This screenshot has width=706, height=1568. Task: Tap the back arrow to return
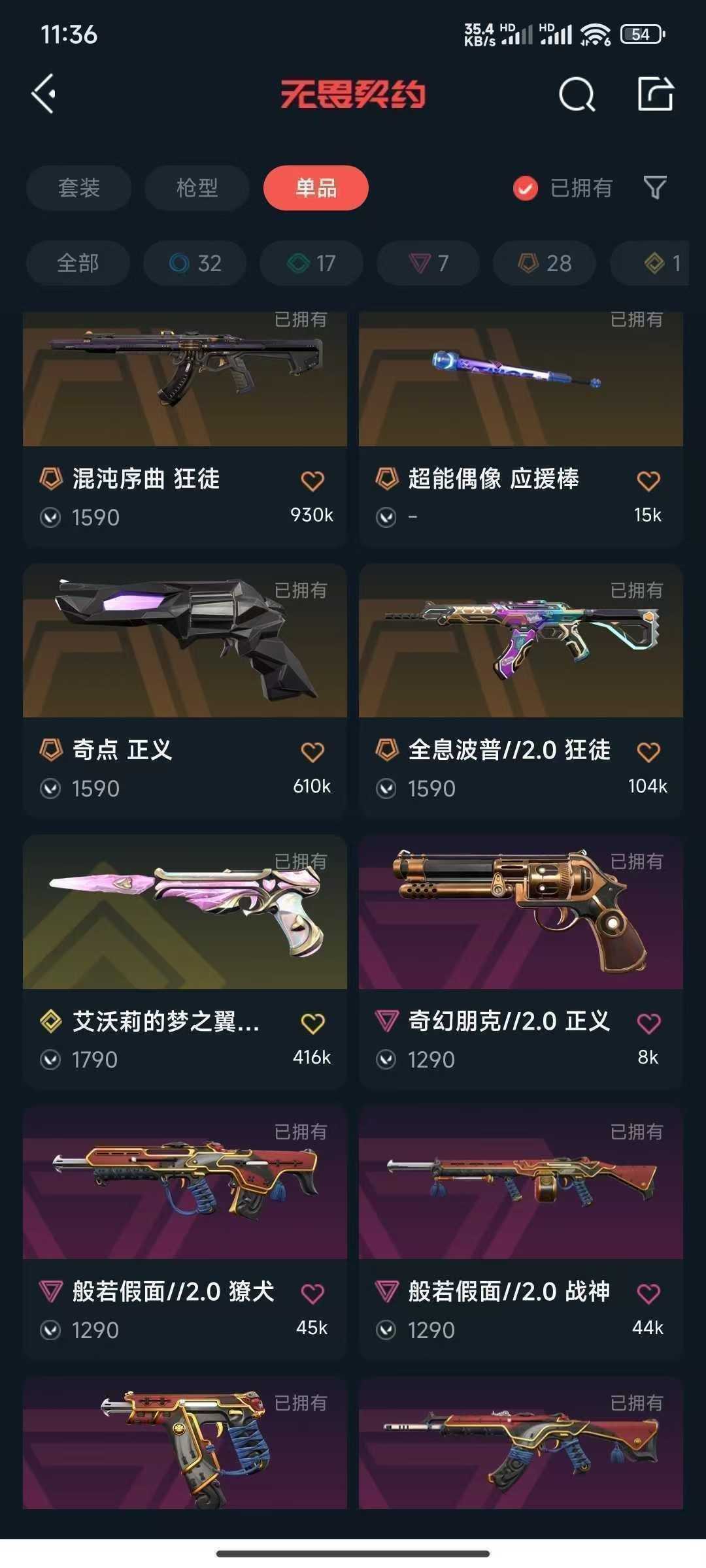click(x=43, y=93)
